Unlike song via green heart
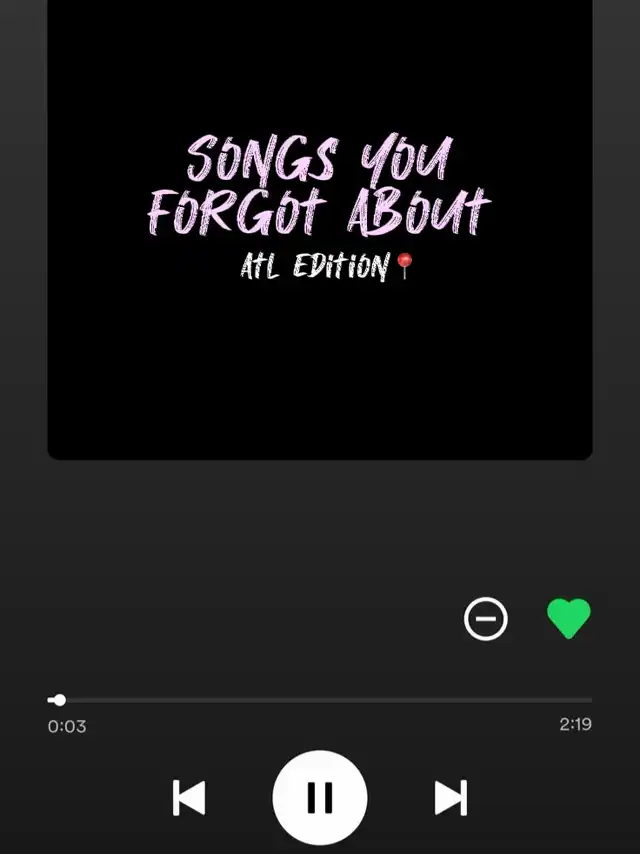The image size is (640, 854). (569, 619)
